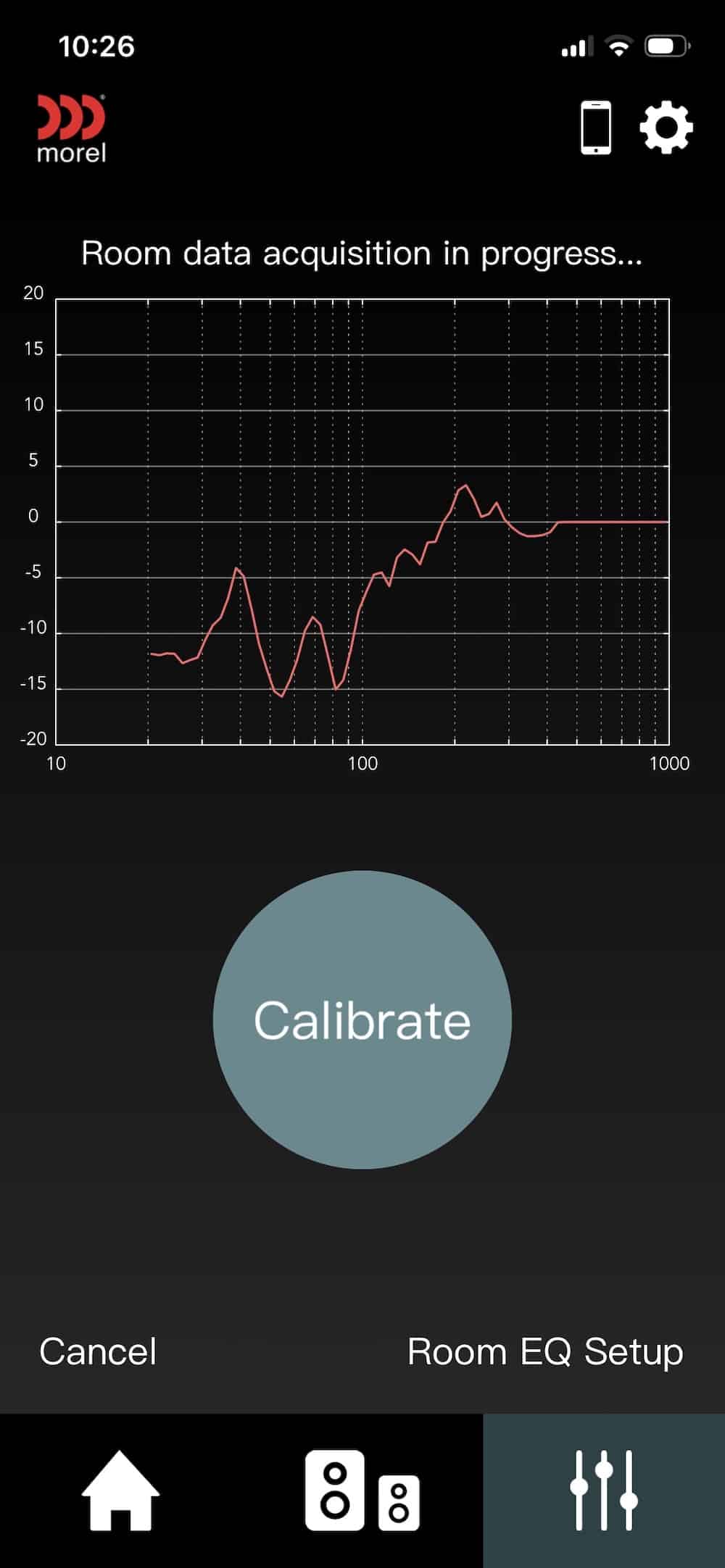
Task: Cancel the room data acquisition
Action: click(x=98, y=1351)
